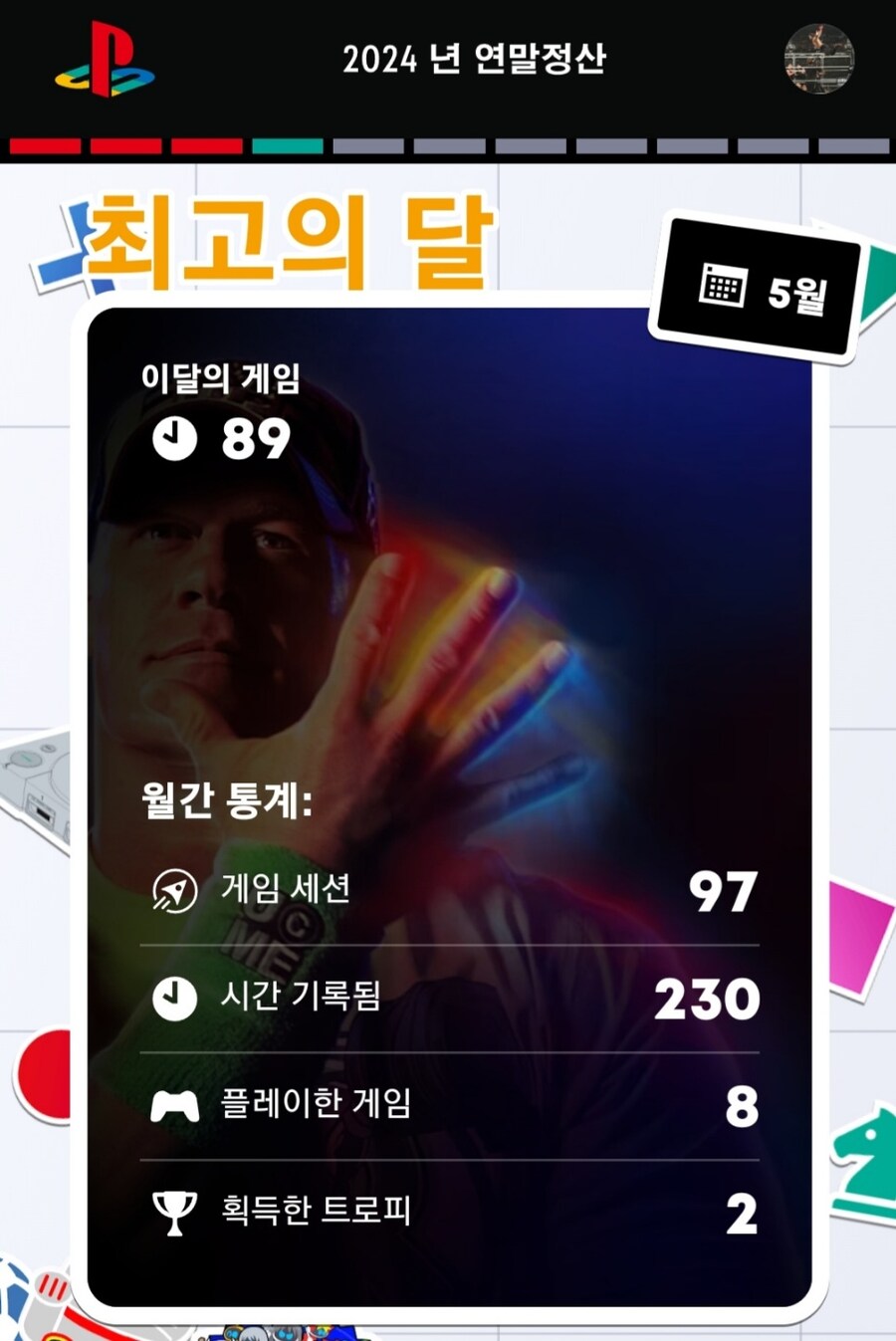896x1341 pixels.
Task: Tap the PlayStation logo in the header
Action: (106, 61)
